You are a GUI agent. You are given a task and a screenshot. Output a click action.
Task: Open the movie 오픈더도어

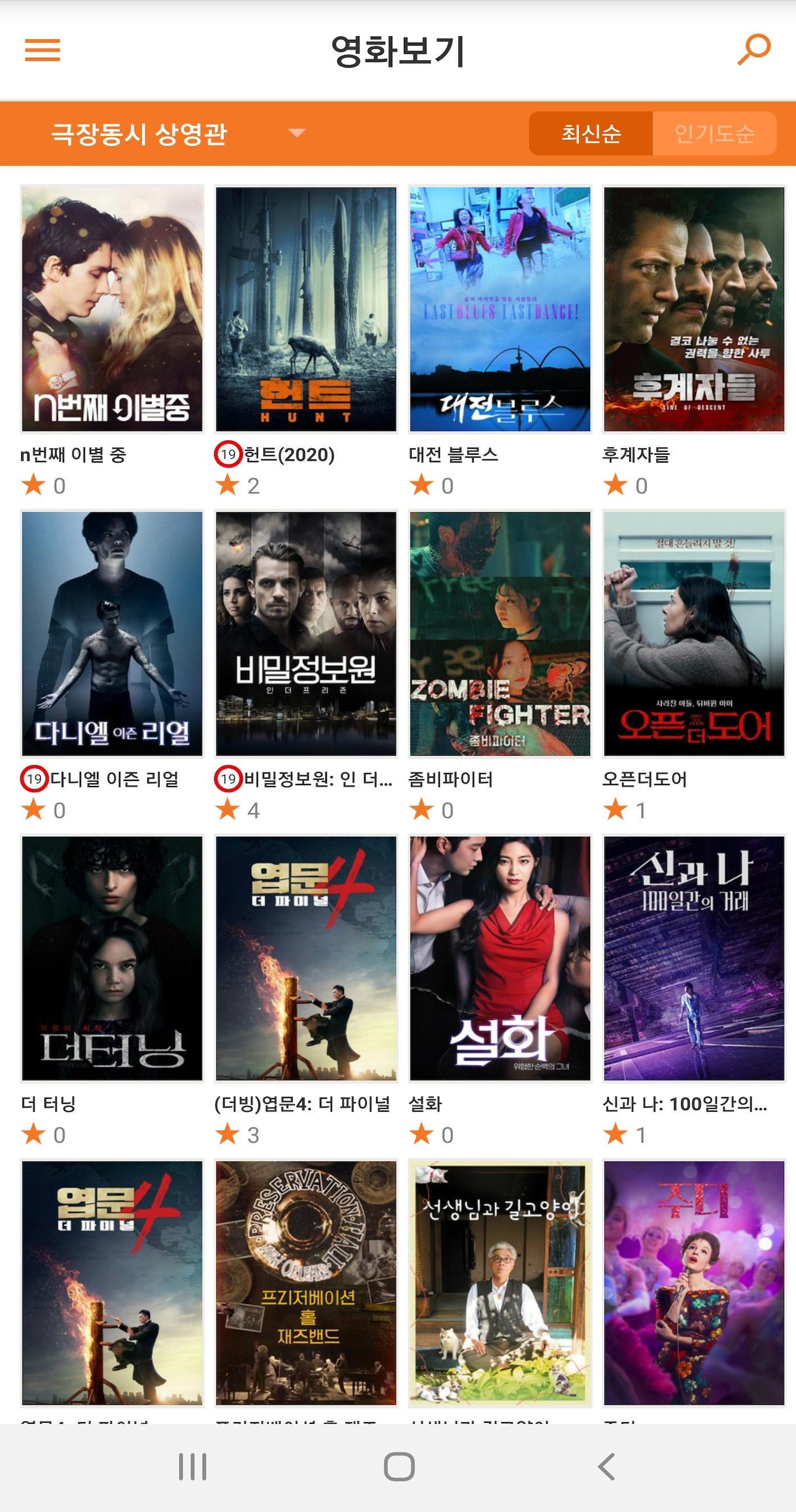tap(694, 634)
